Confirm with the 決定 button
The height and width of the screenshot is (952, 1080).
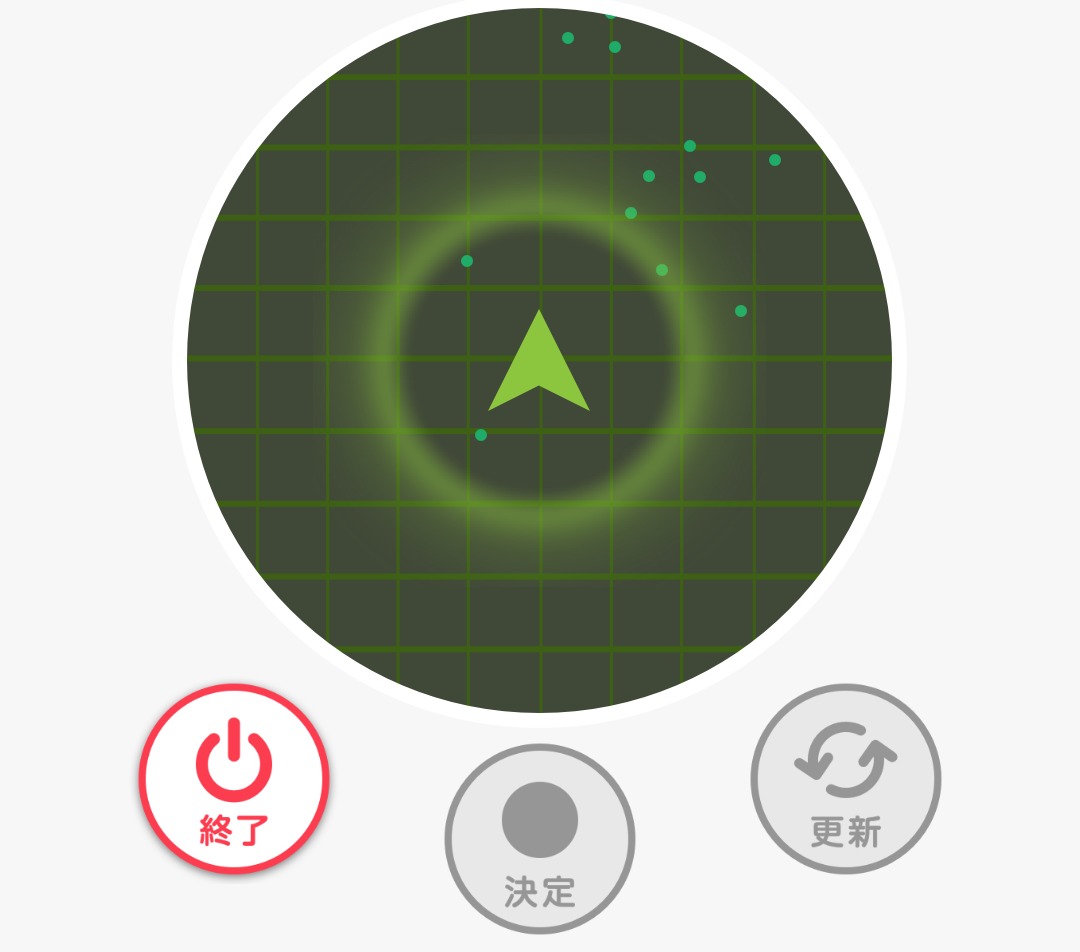(540, 839)
